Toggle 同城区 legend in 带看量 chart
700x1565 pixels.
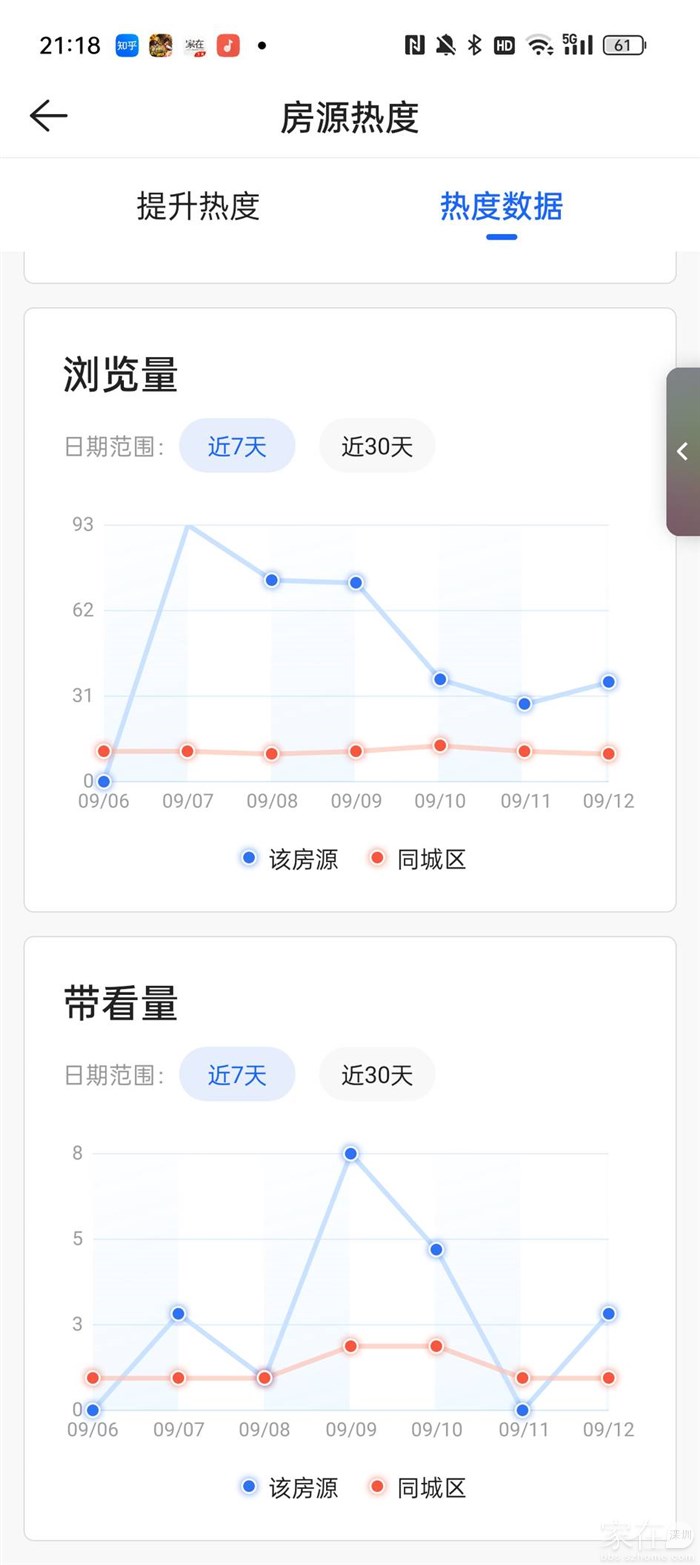[x=418, y=1487]
